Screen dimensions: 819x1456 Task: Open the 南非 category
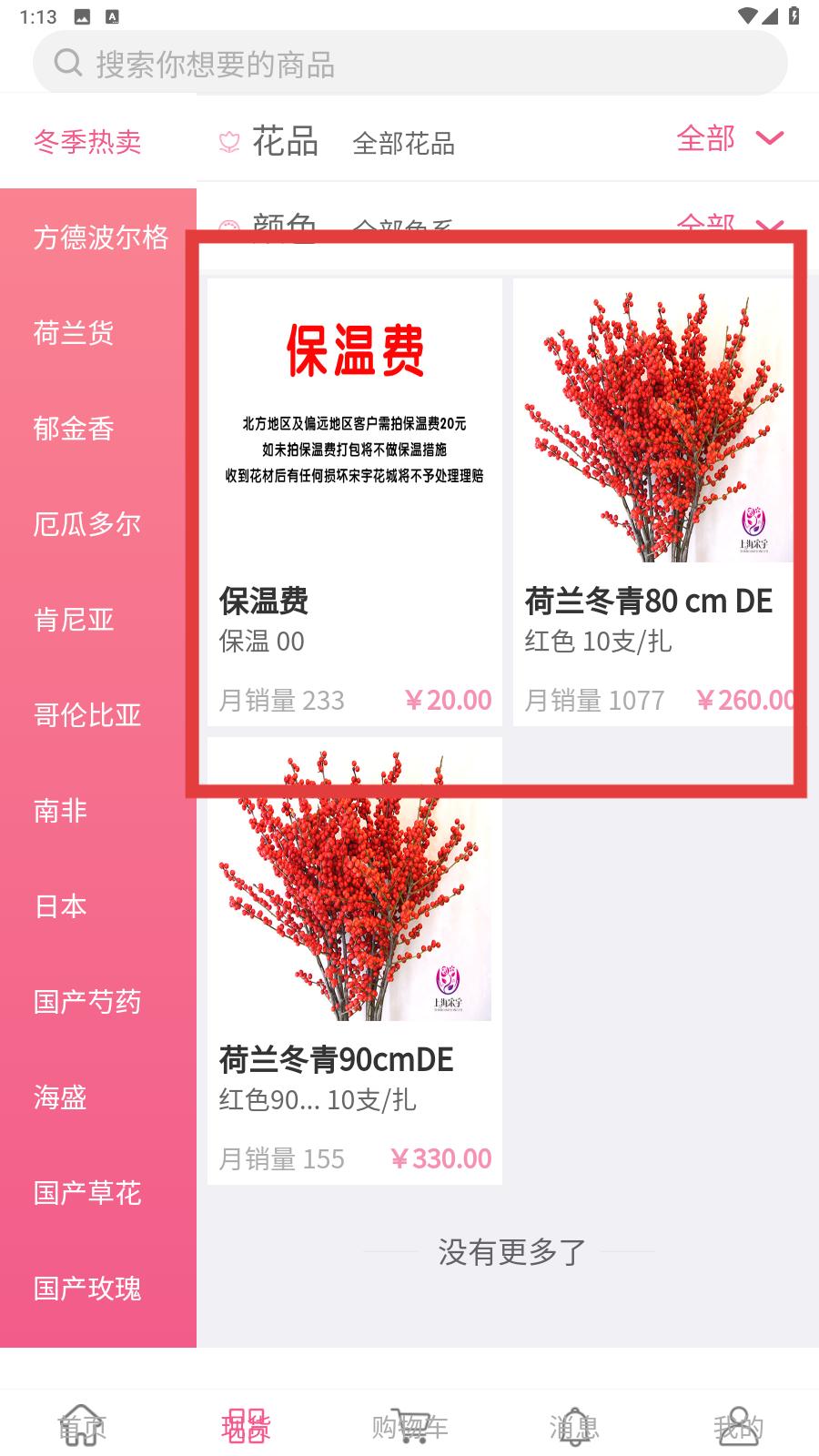pyautogui.click(x=60, y=811)
